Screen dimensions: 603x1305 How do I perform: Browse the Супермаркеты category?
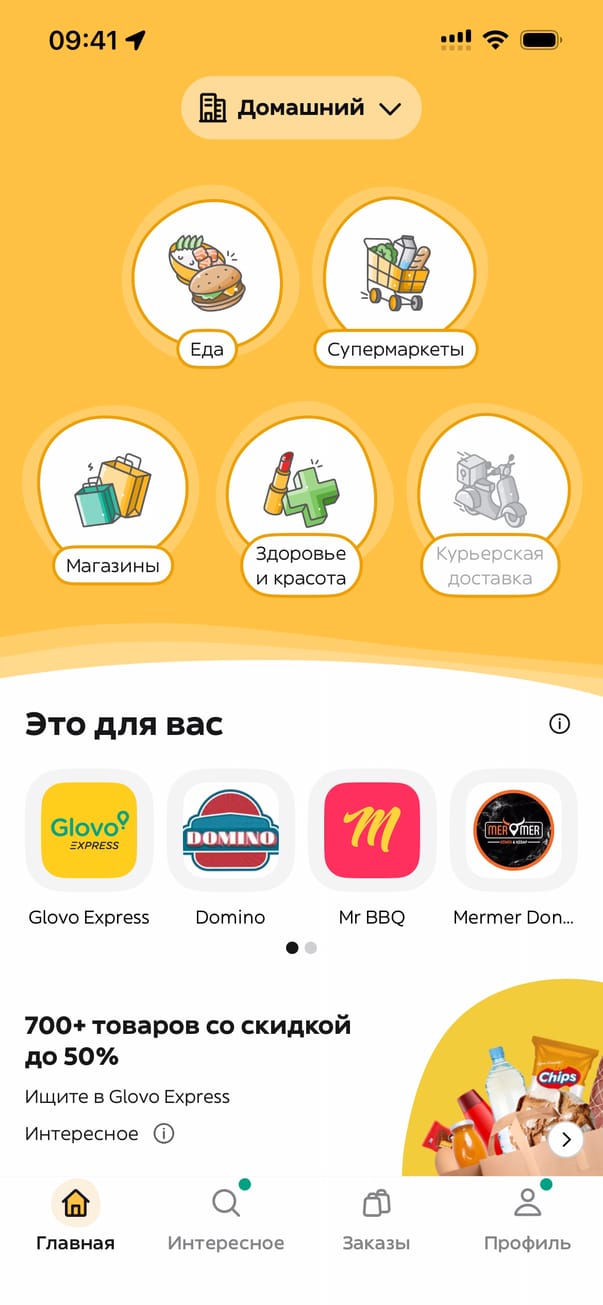tap(396, 275)
